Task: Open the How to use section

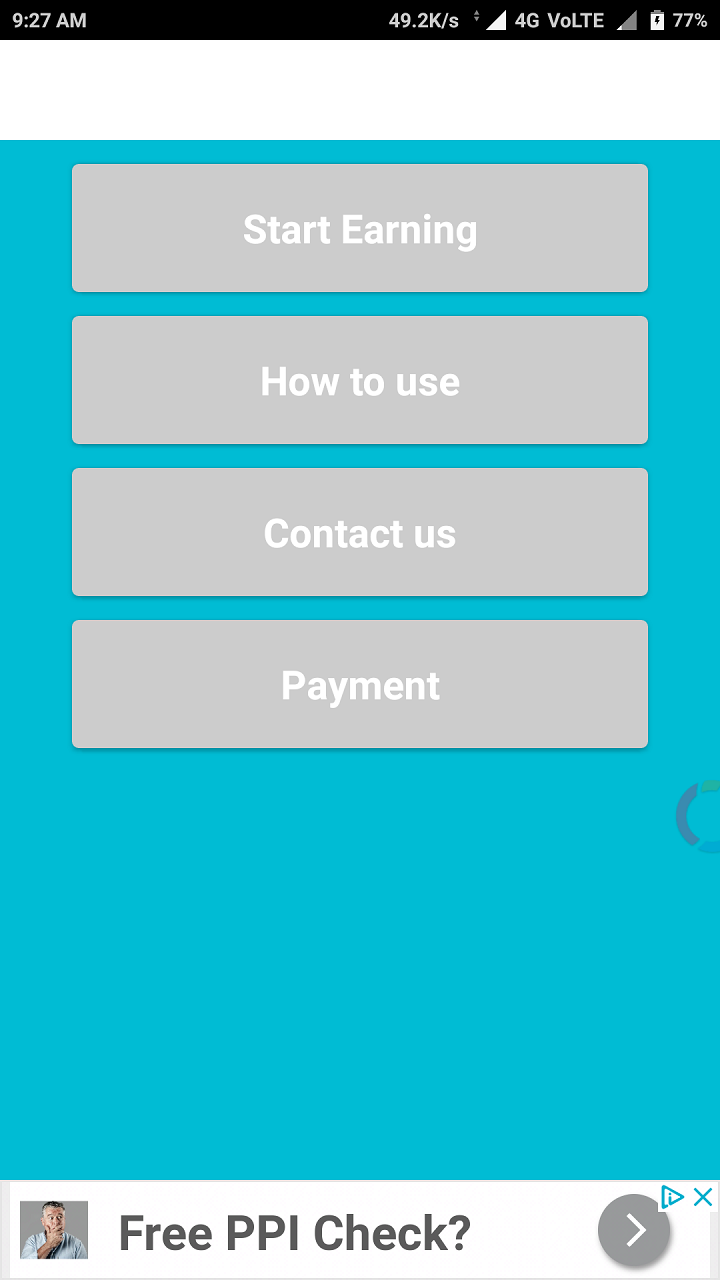Action: 360,380
